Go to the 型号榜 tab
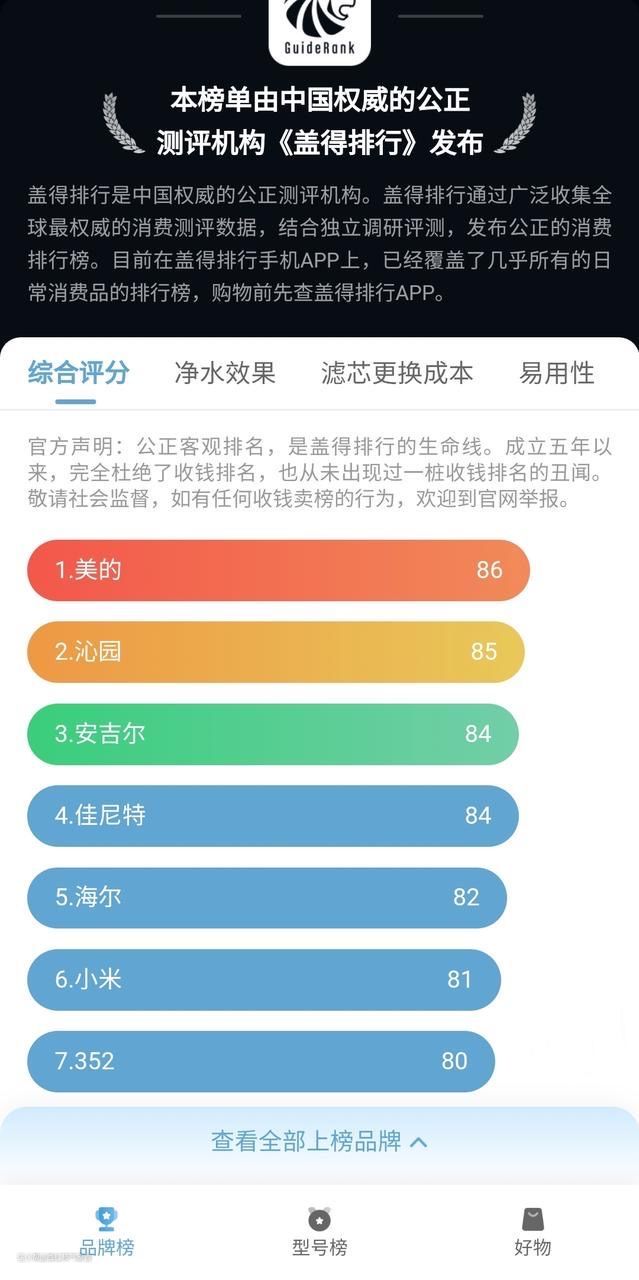This screenshot has height=1280, width=639. (319, 1231)
